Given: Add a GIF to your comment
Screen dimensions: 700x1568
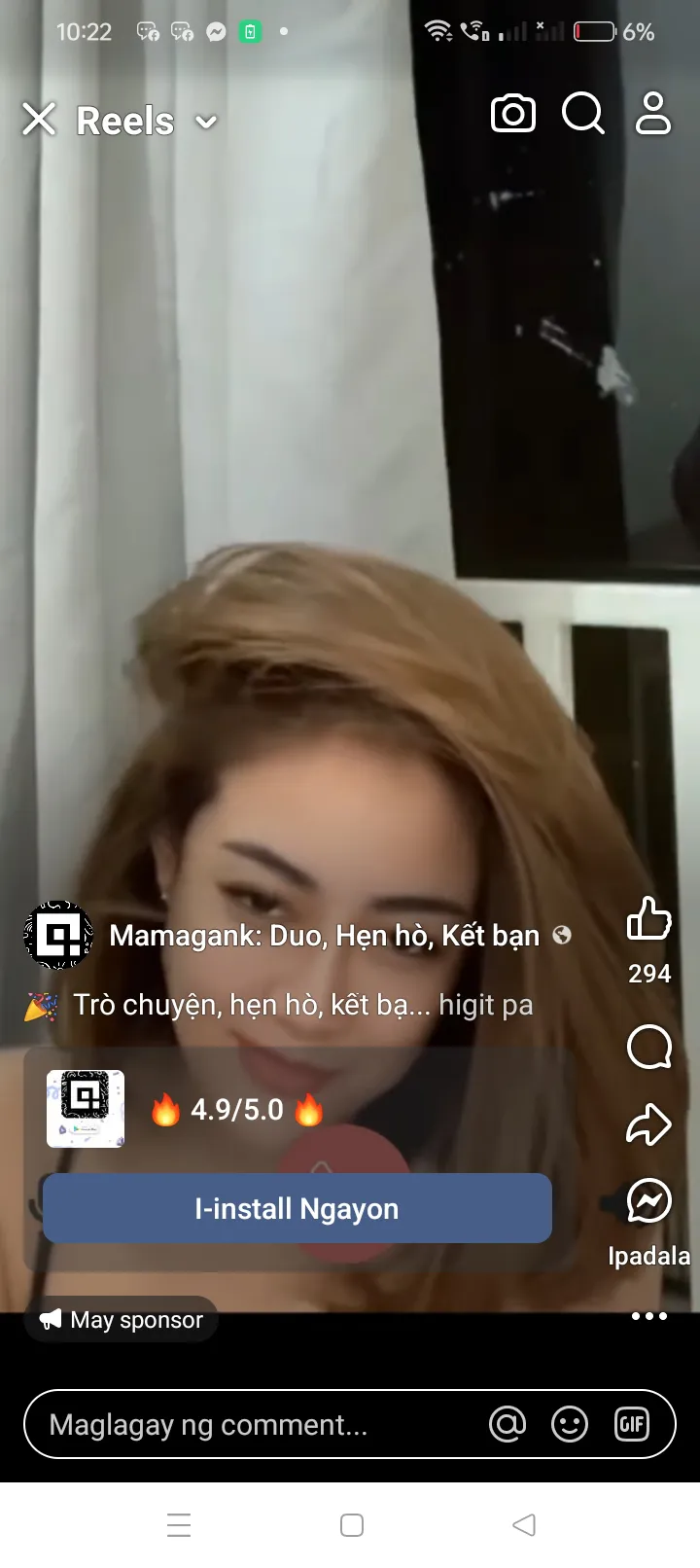Looking at the screenshot, I should (632, 1425).
